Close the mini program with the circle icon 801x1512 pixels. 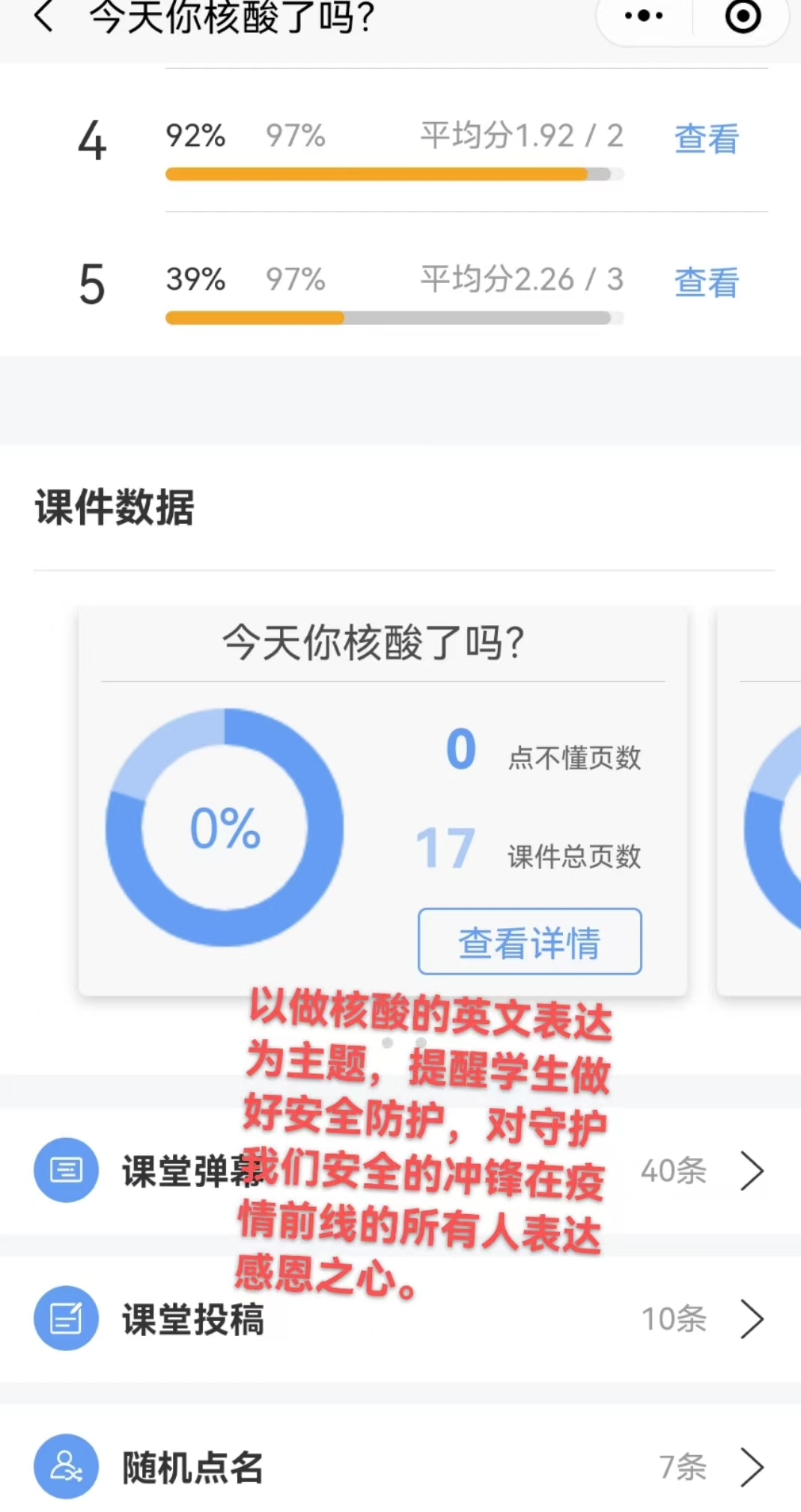[x=743, y=16]
